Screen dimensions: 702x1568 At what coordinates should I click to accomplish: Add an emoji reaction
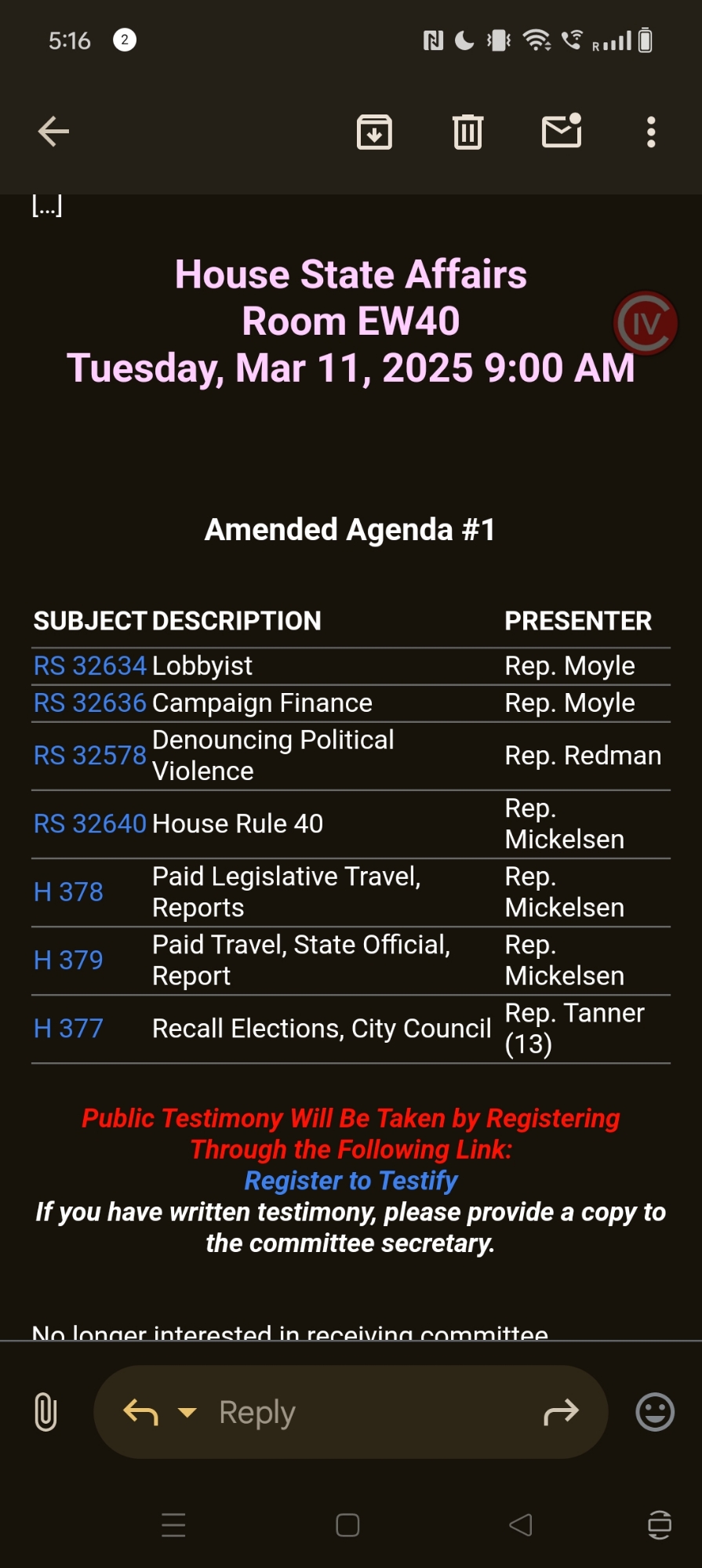tap(654, 1412)
